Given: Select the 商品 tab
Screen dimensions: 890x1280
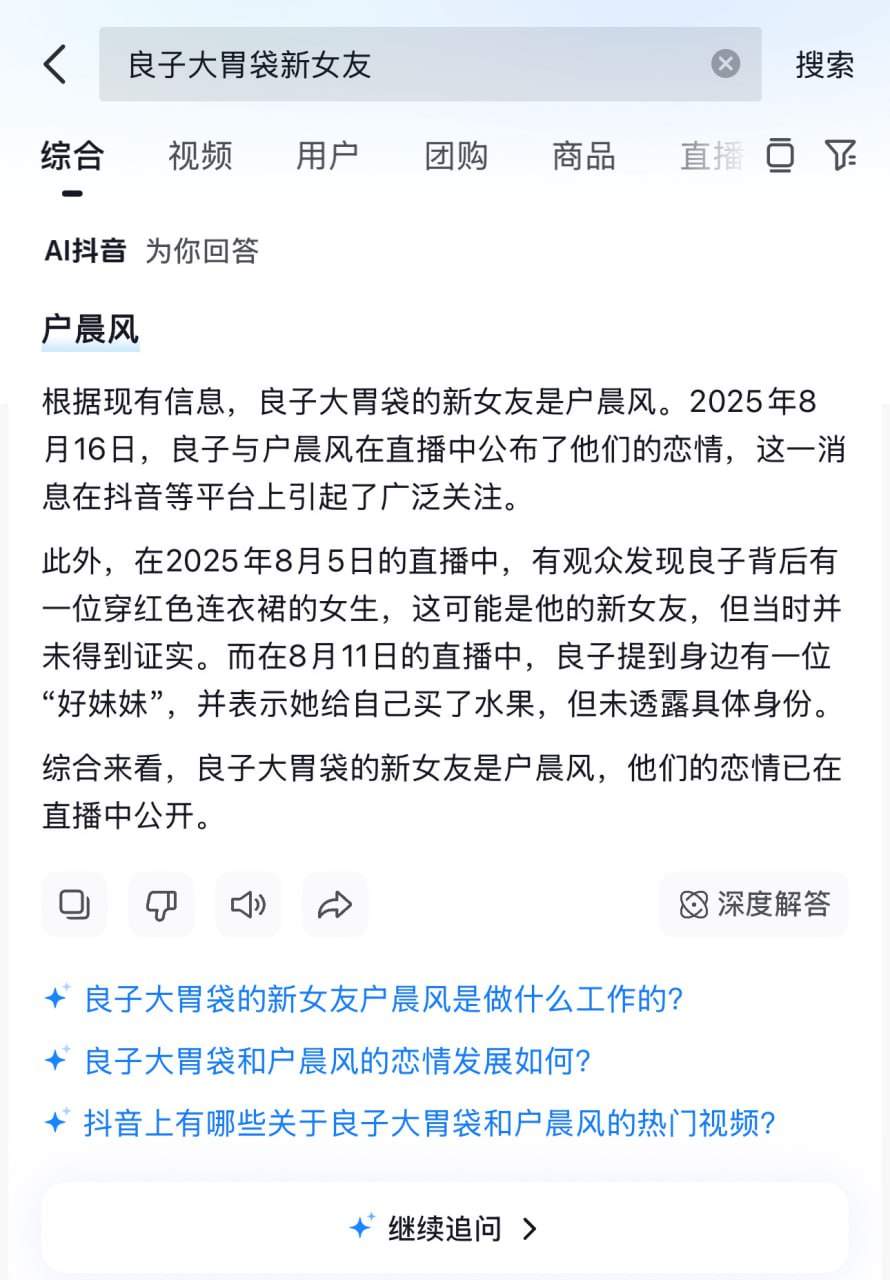Looking at the screenshot, I should [583, 156].
